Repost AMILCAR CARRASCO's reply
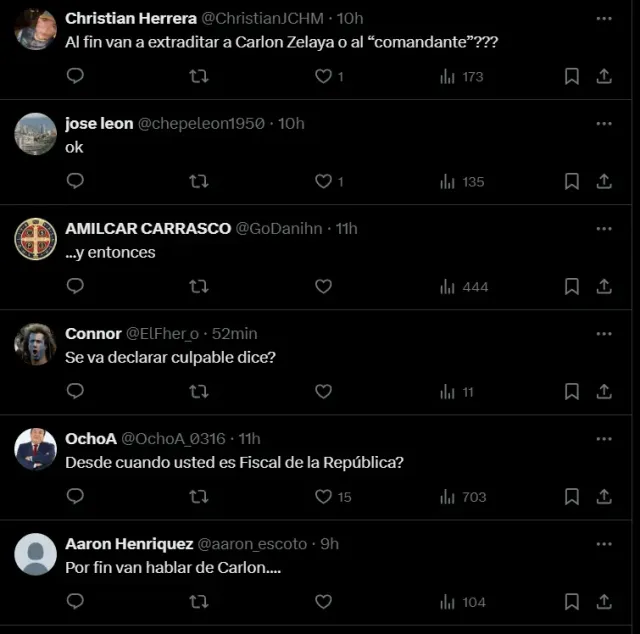 click(199, 286)
